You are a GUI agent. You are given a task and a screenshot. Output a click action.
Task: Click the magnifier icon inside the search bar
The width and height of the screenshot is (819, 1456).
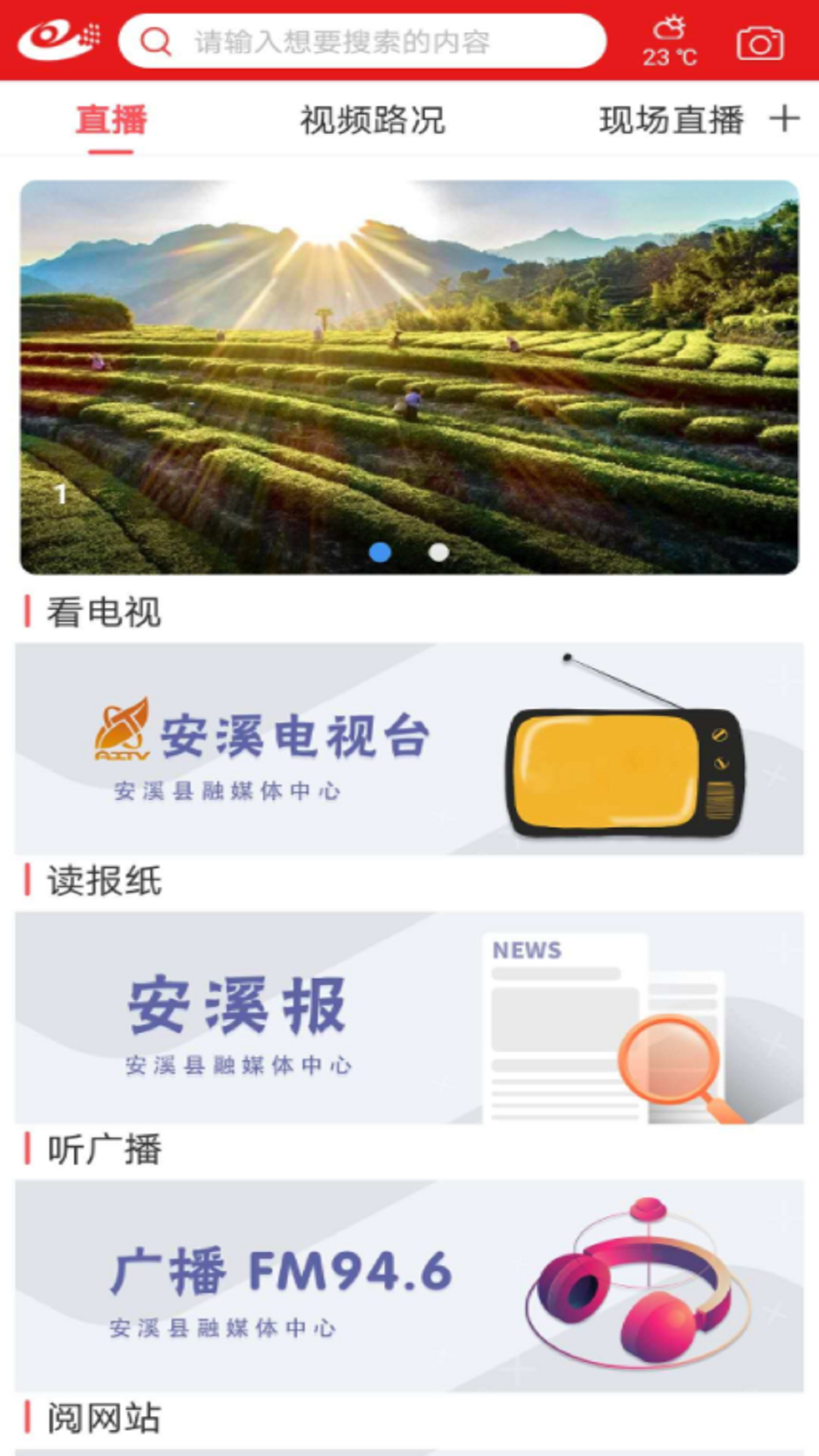tap(155, 42)
